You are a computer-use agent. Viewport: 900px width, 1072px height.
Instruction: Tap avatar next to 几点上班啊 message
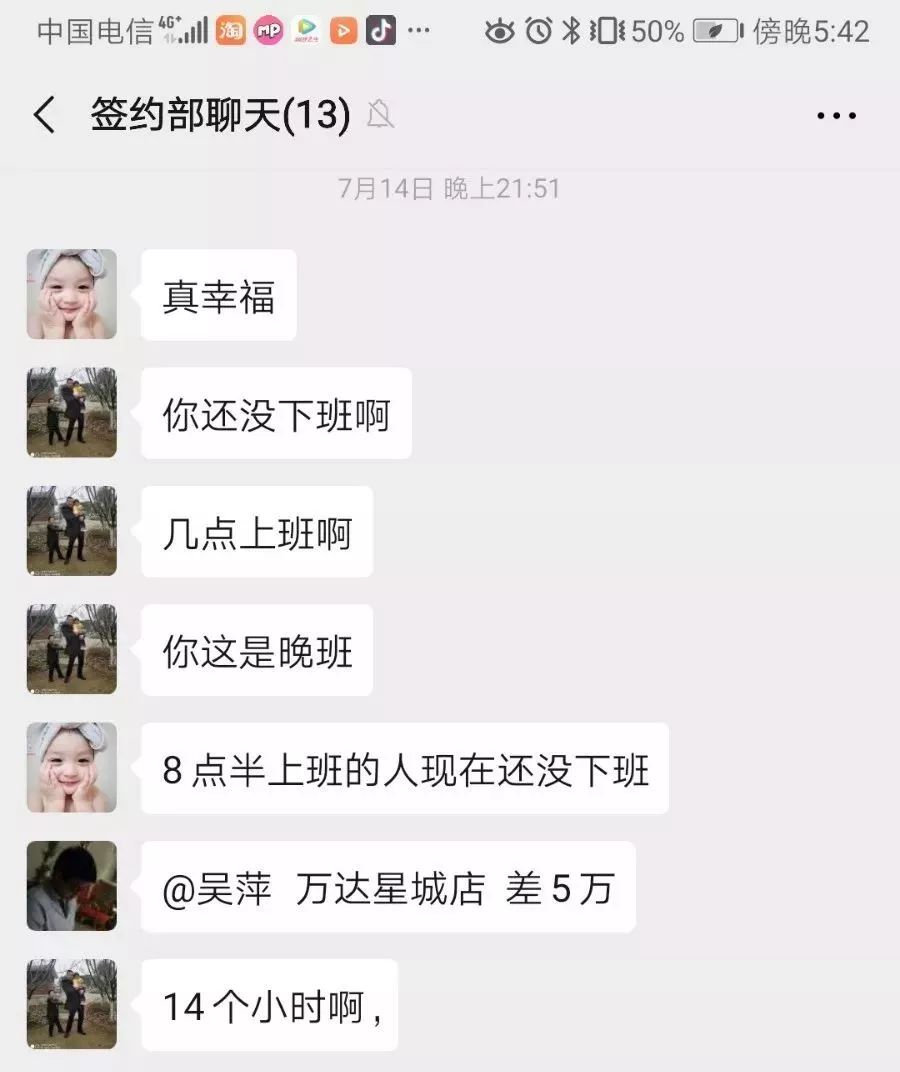71,531
